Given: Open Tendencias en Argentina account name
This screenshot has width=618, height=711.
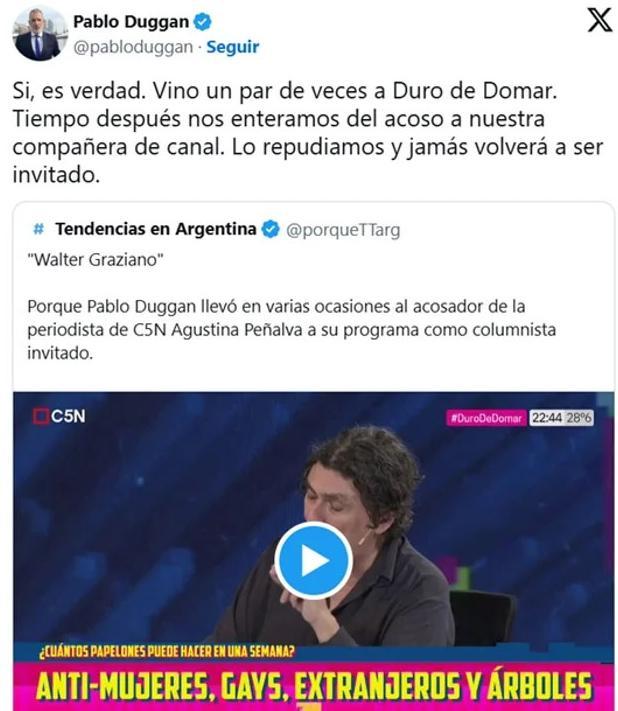Looking at the screenshot, I should point(155,229).
